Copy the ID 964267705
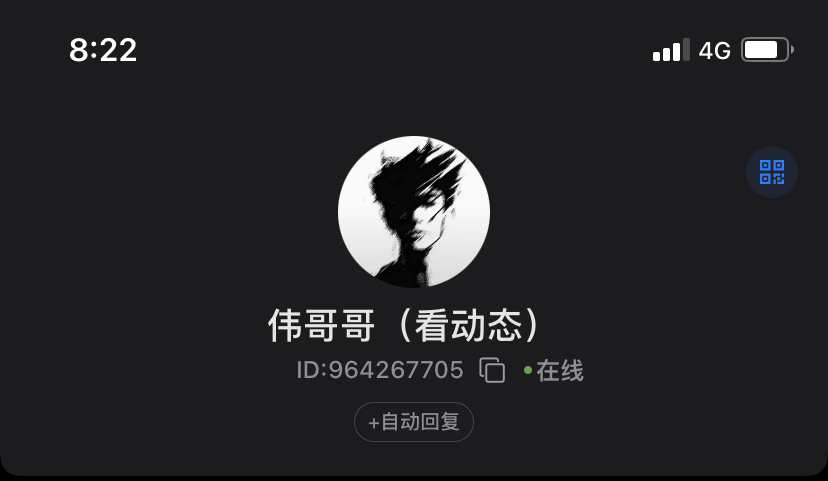 pyautogui.click(x=492, y=370)
